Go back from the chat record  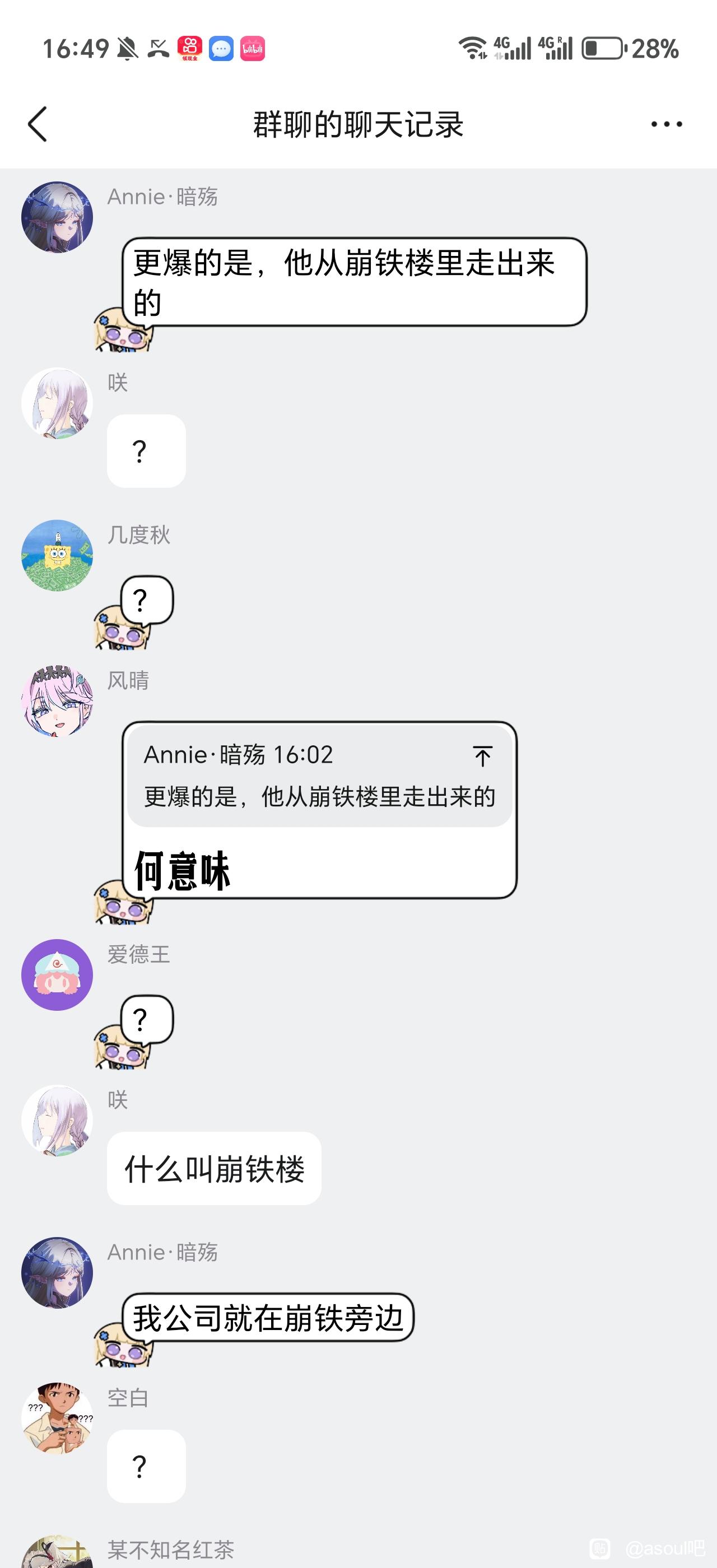coord(38,124)
